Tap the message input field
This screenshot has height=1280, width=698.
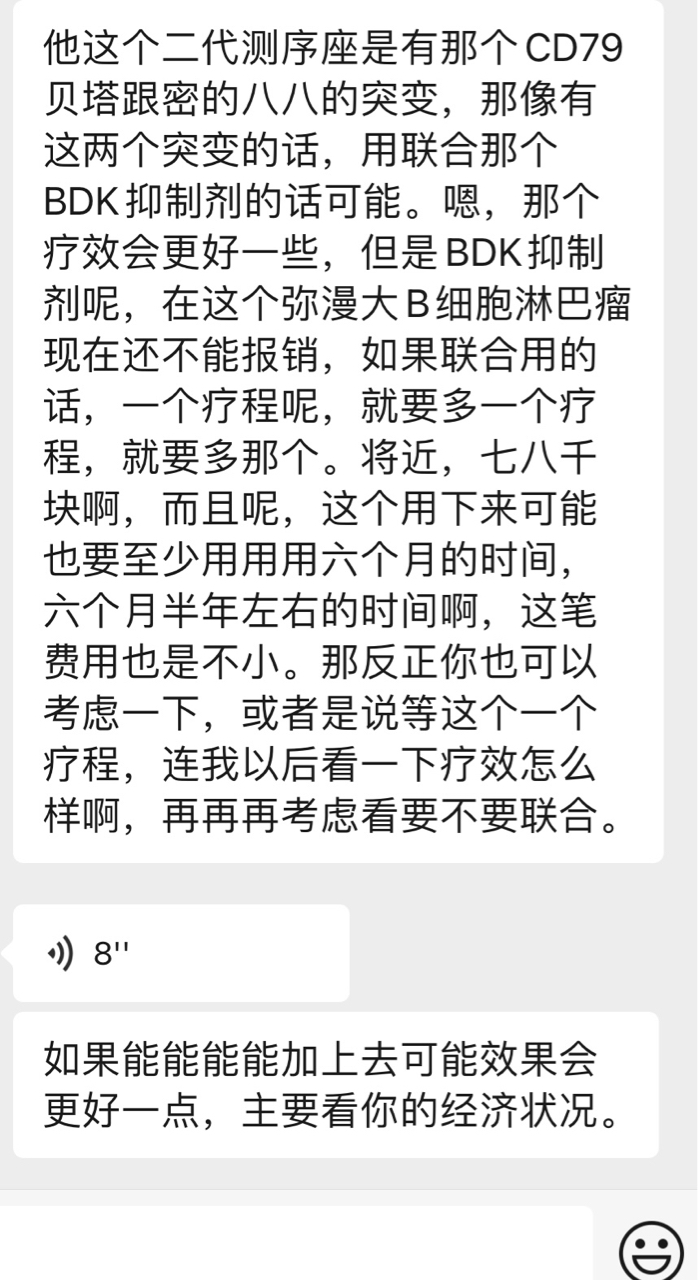(295, 1243)
